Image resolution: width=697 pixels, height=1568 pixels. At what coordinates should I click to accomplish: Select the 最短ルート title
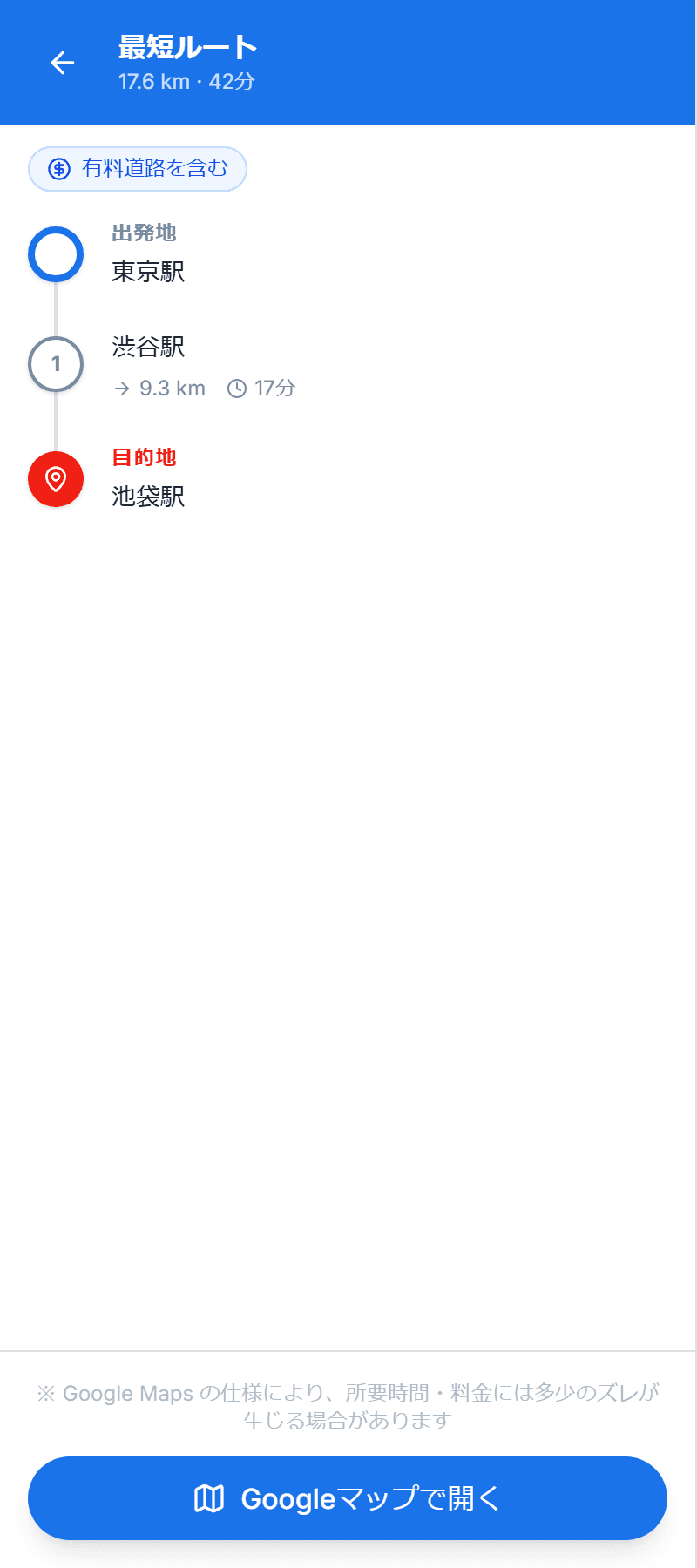(x=185, y=47)
